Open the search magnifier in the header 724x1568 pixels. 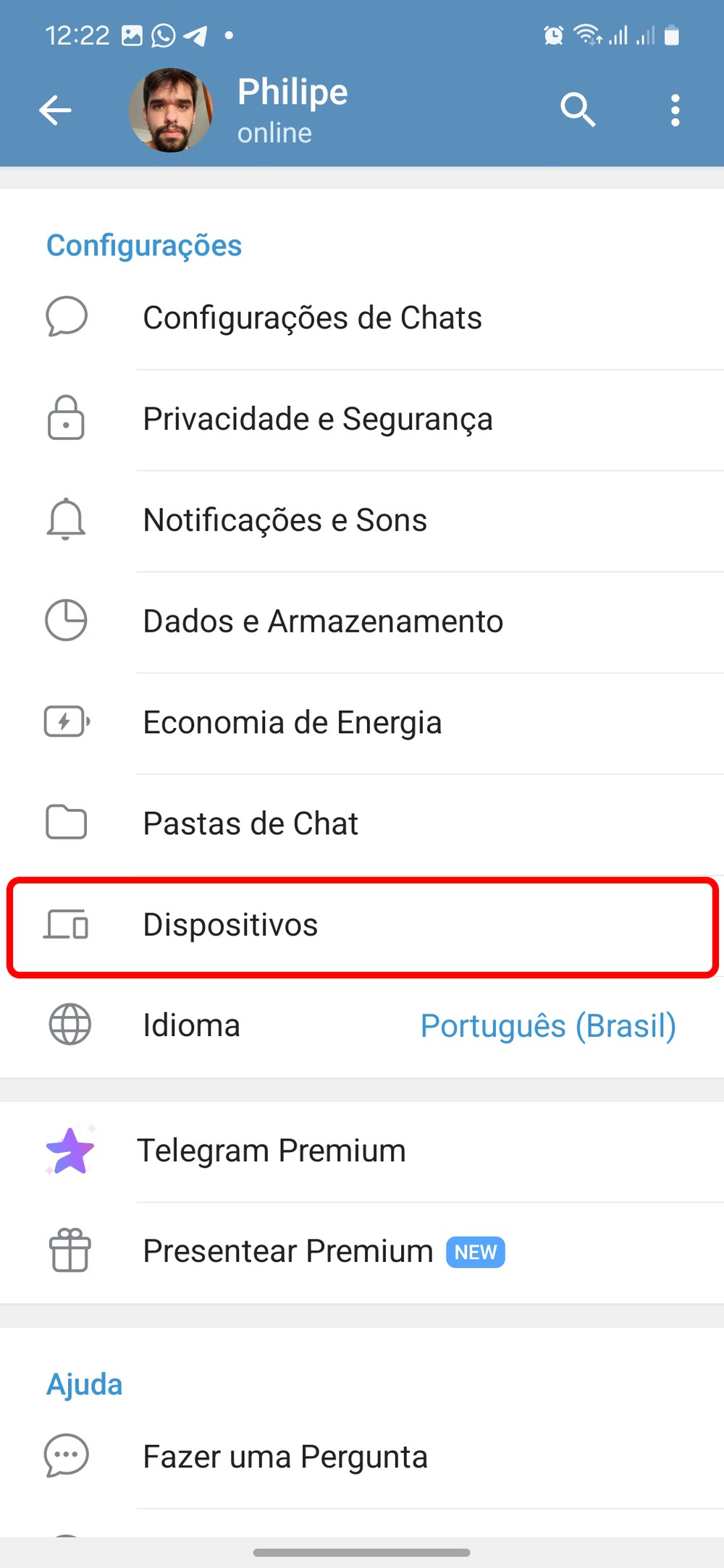pos(577,111)
